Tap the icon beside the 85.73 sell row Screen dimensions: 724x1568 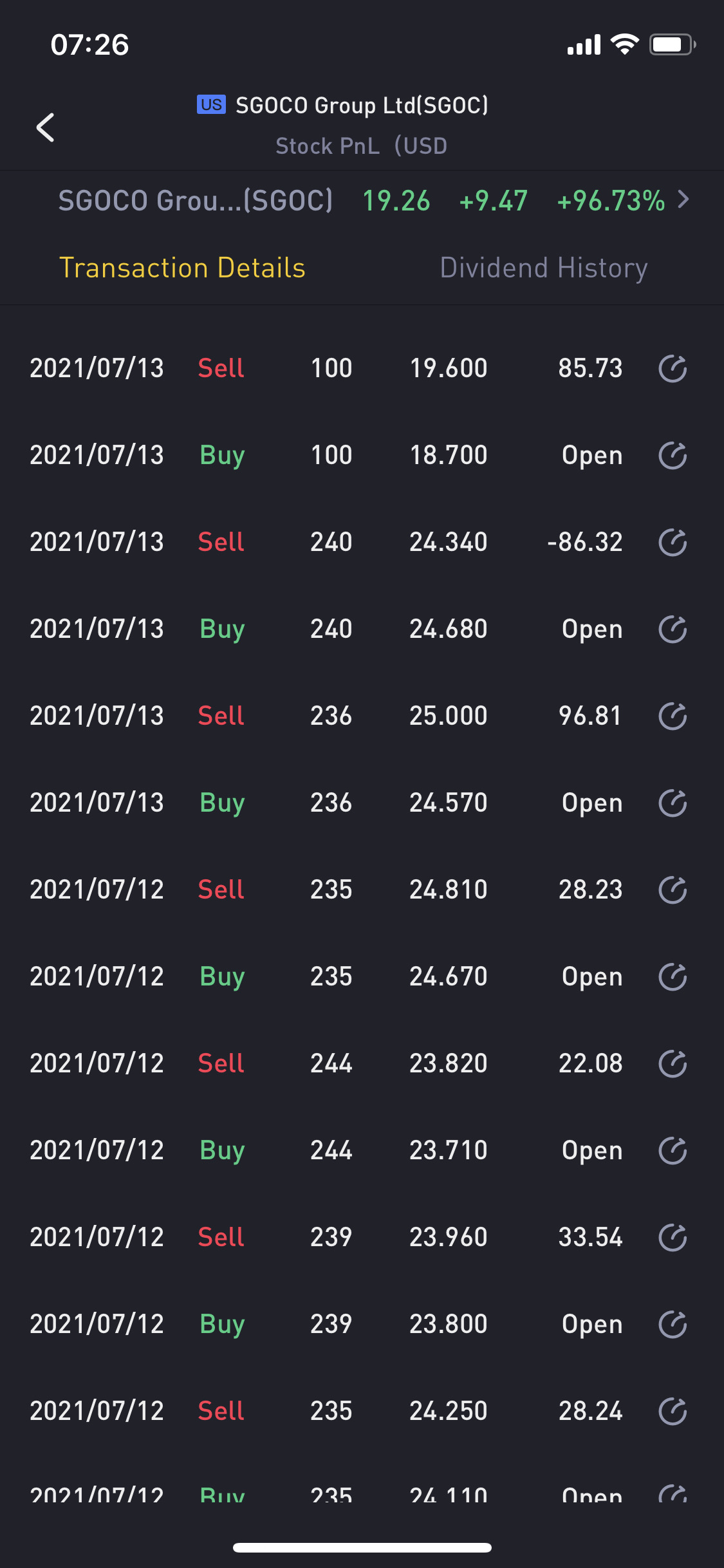click(x=673, y=369)
